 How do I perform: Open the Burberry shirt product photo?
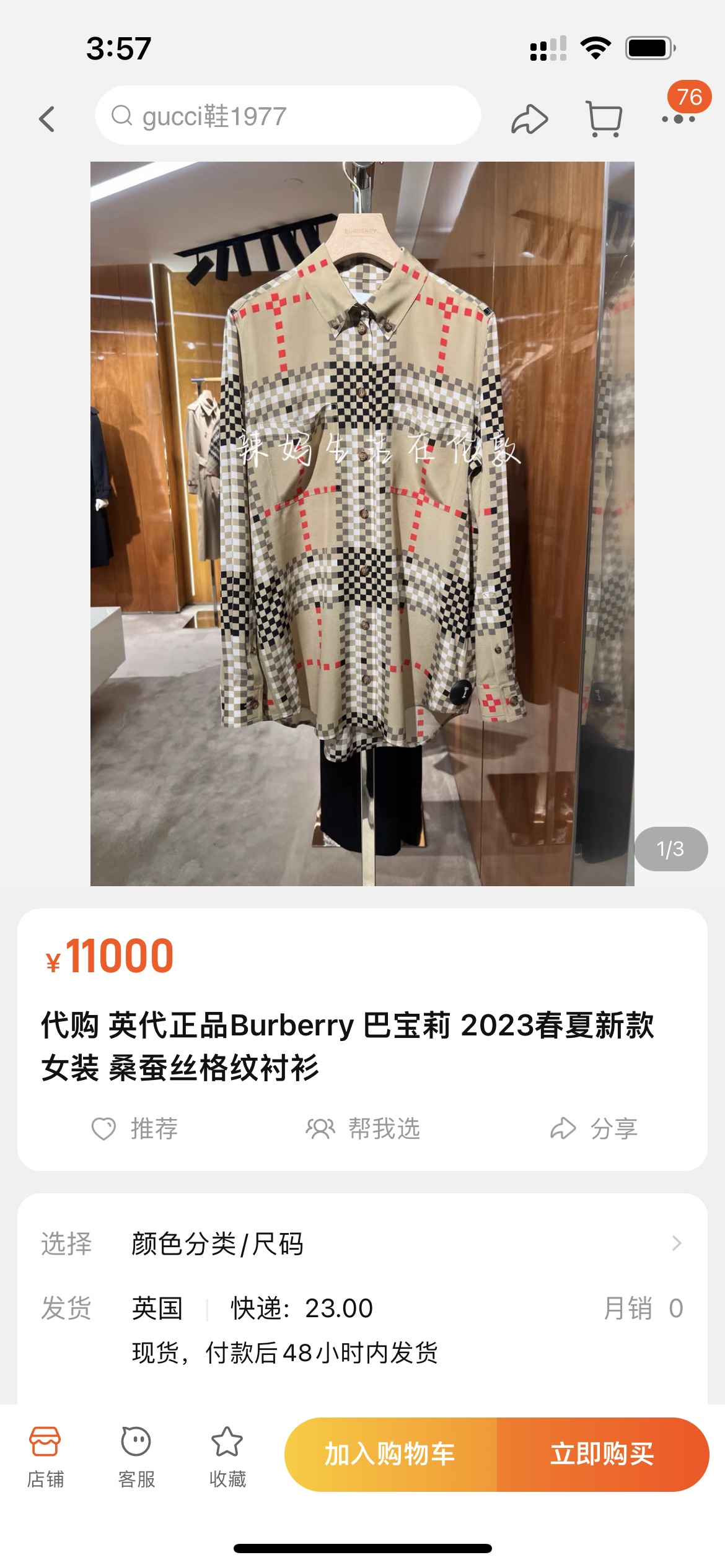362,523
